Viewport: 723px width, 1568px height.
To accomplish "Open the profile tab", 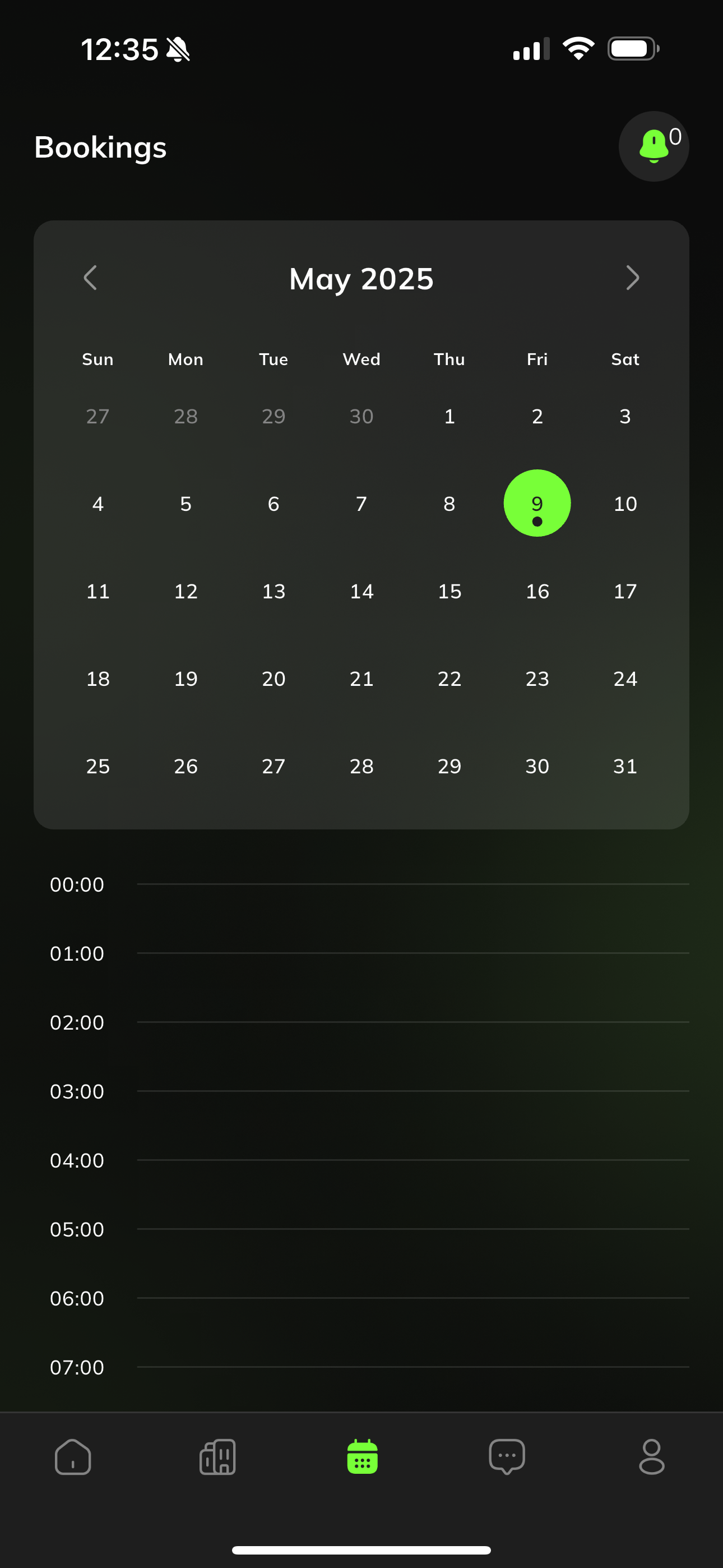I will [x=651, y=1456].
